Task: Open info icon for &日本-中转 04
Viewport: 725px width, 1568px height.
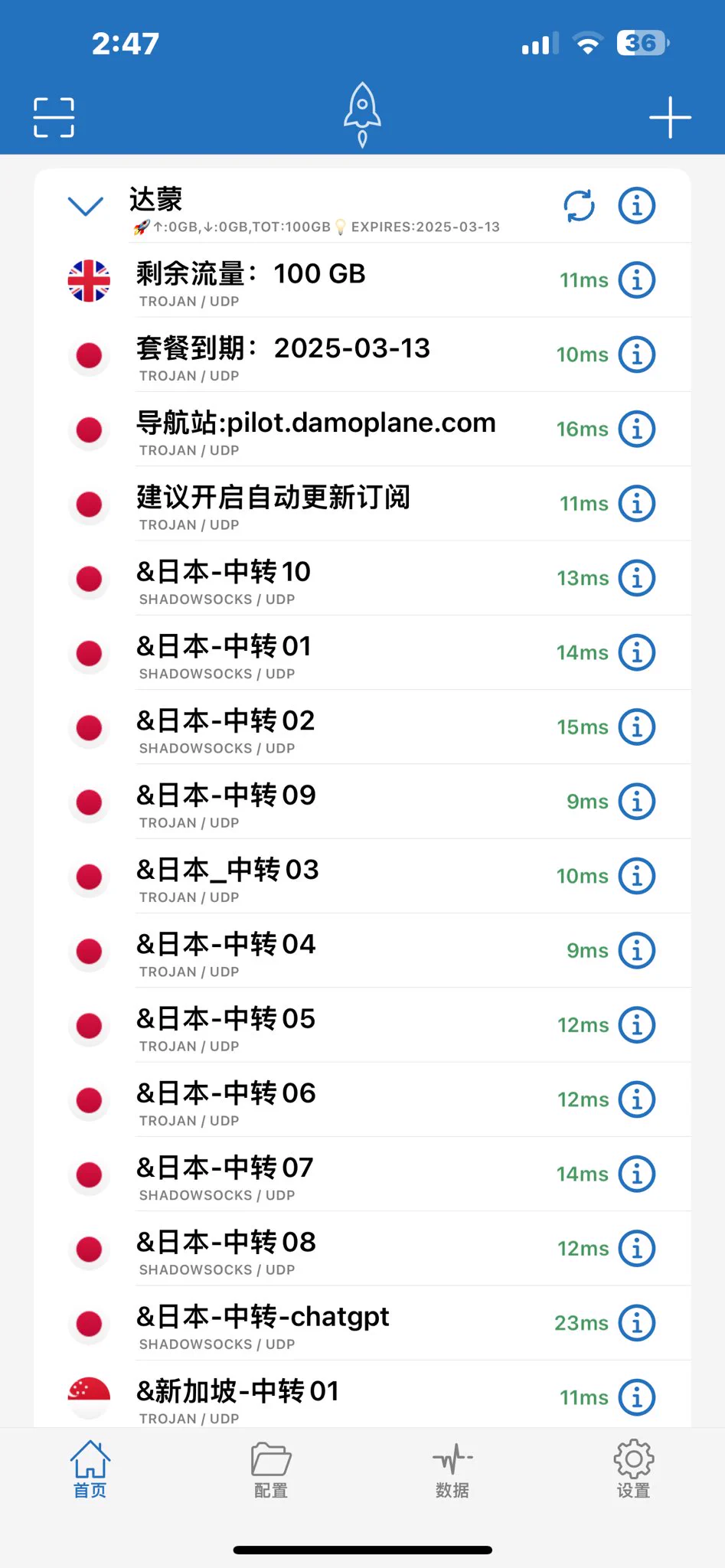Action: (637, 951)
